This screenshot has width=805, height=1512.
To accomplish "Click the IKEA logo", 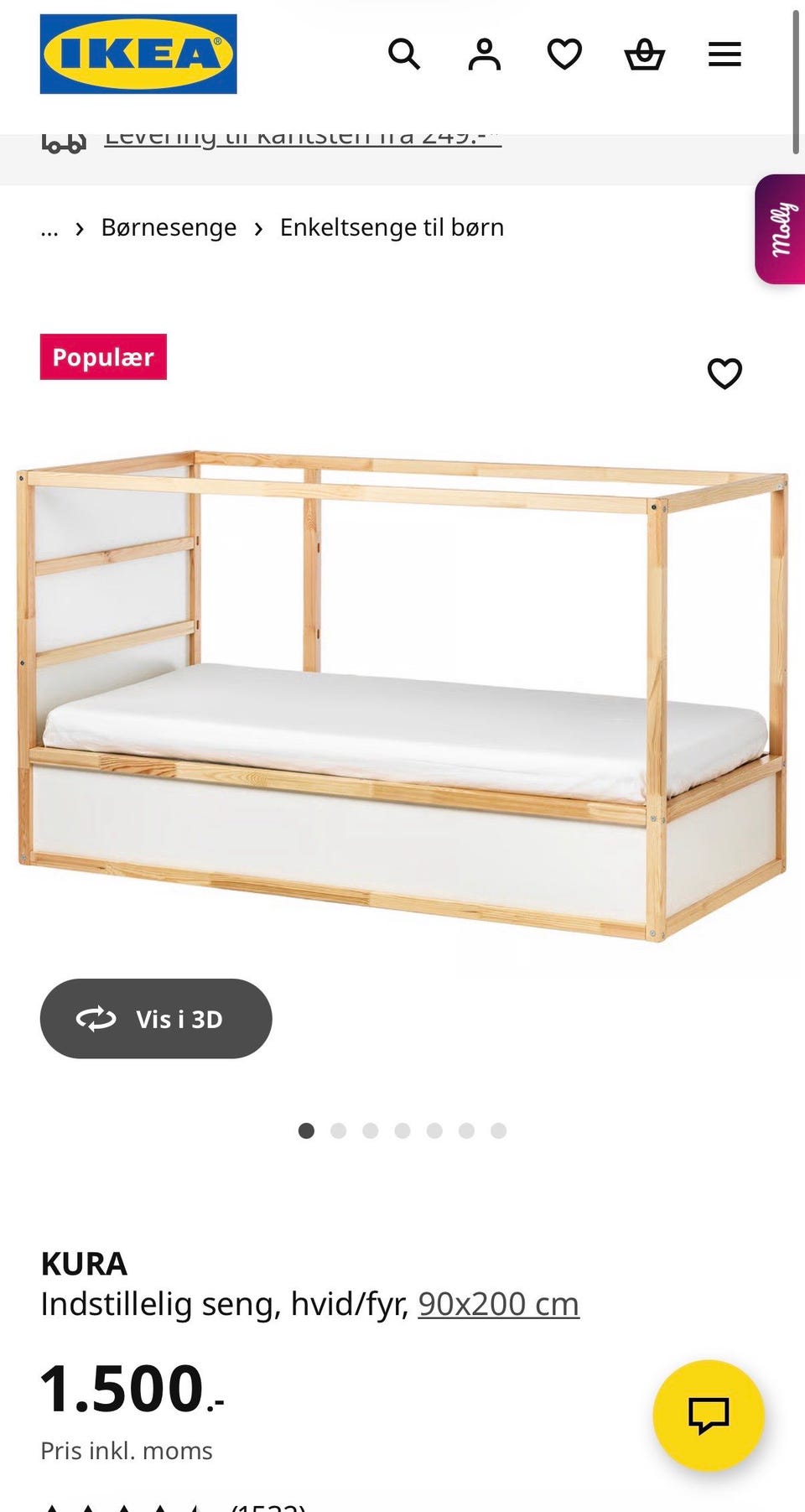I will click(x=138, y=55).
